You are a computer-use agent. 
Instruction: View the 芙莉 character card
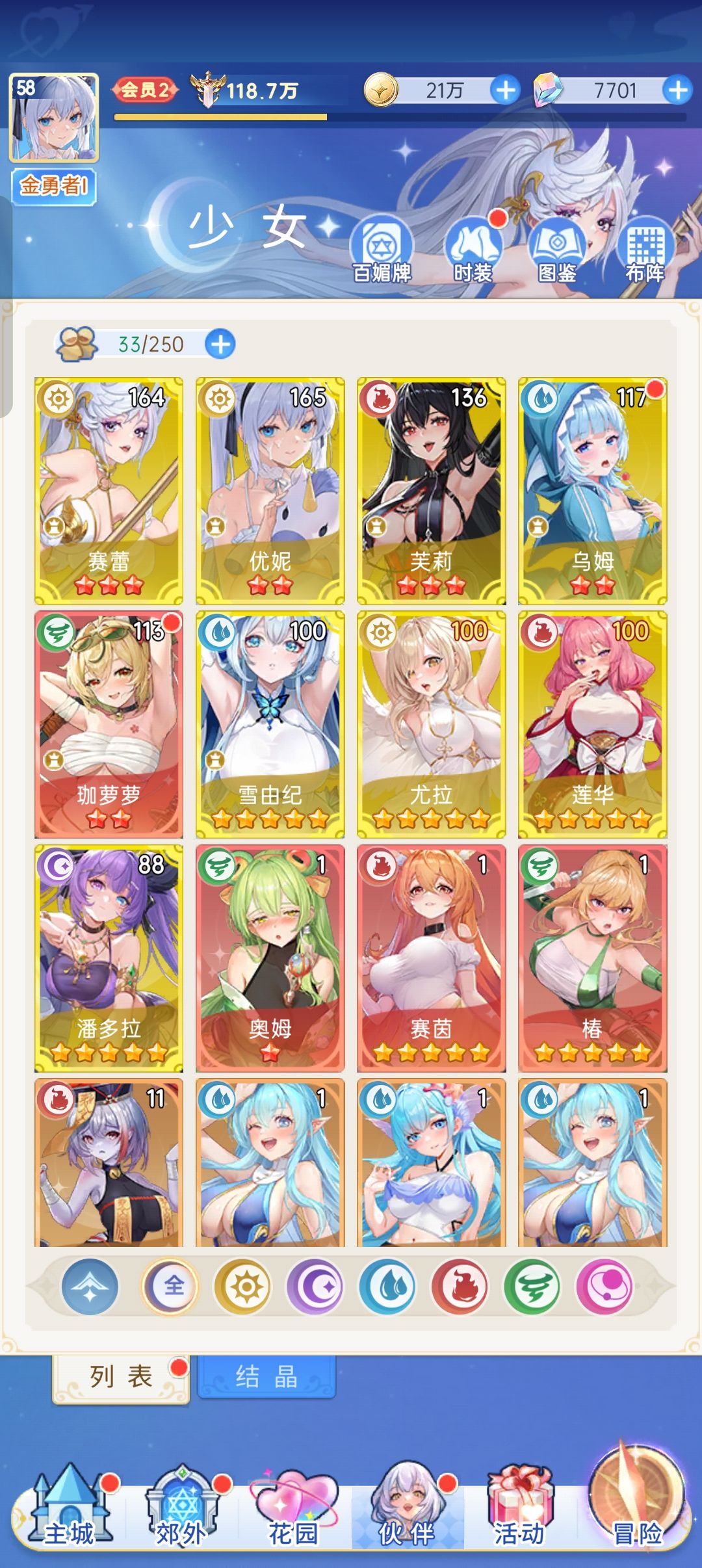(x=431, y=491)
